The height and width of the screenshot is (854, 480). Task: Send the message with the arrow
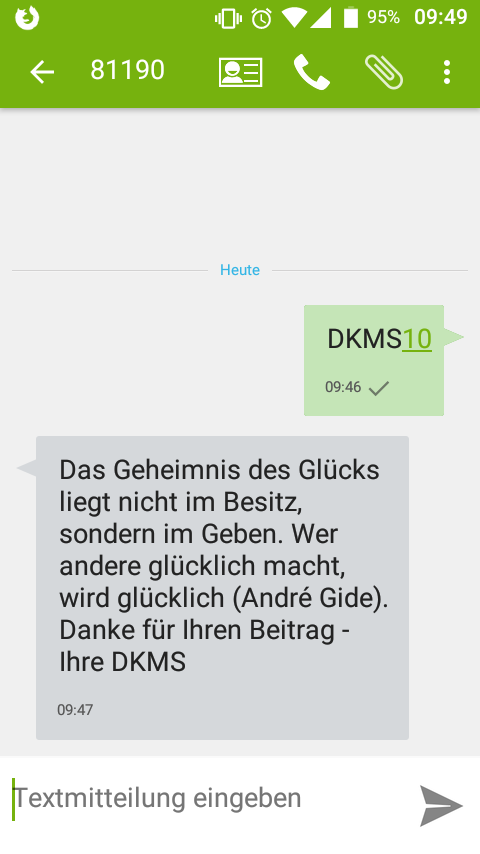point(441,806)
